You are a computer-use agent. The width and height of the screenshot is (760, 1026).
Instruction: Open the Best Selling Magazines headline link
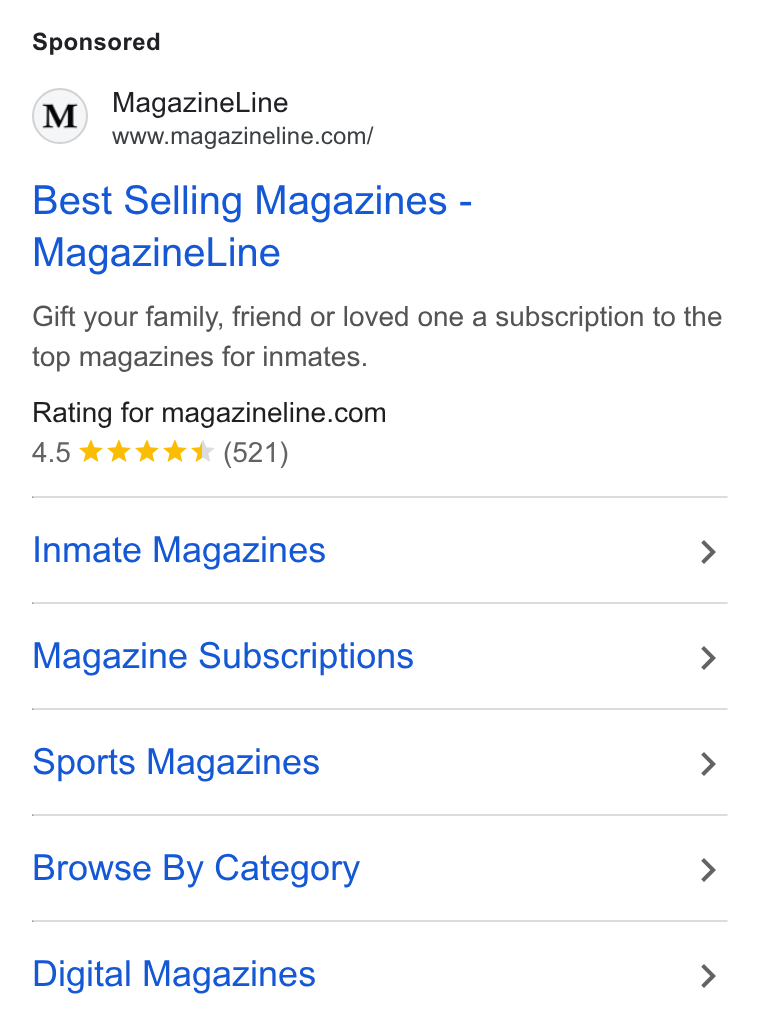(252, 226)
